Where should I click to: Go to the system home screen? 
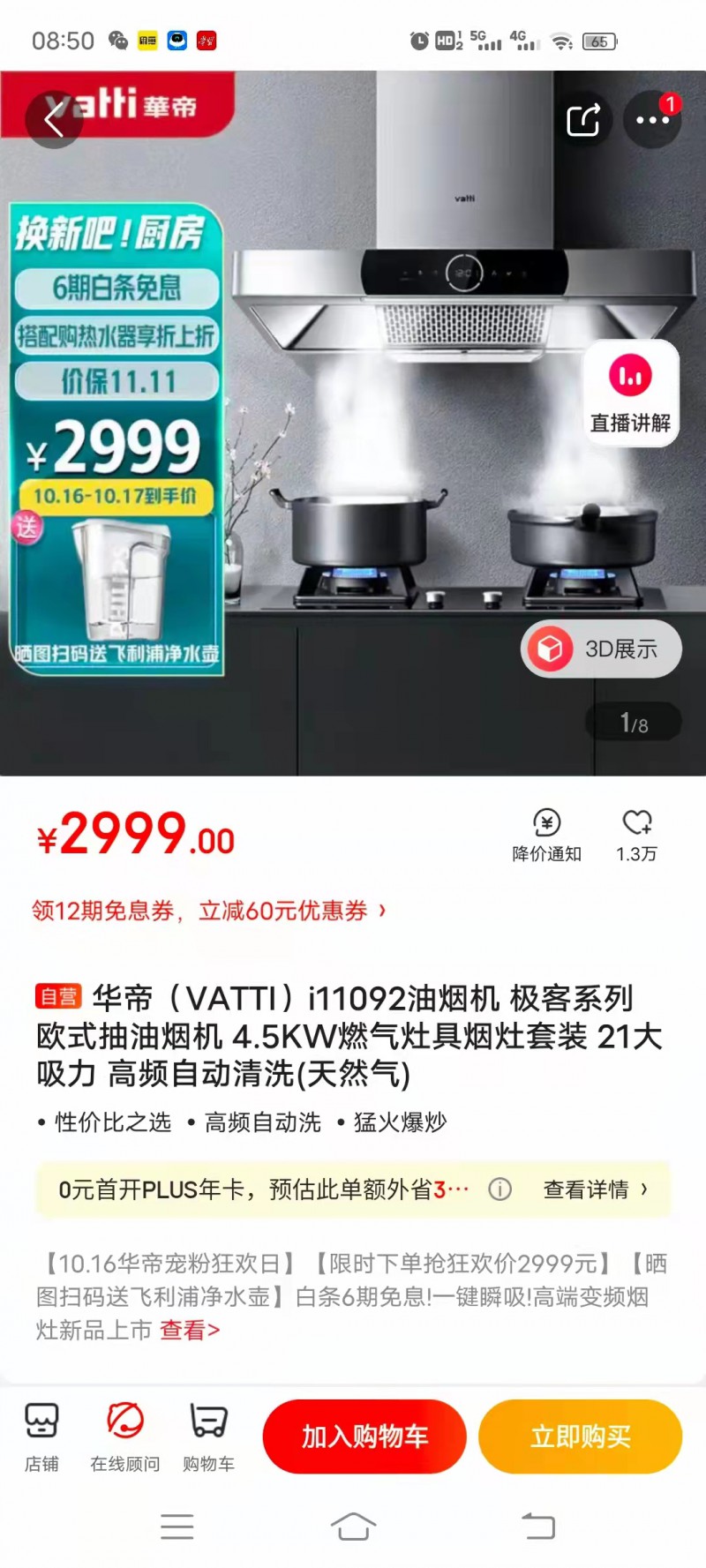(x=353, y=1526)
